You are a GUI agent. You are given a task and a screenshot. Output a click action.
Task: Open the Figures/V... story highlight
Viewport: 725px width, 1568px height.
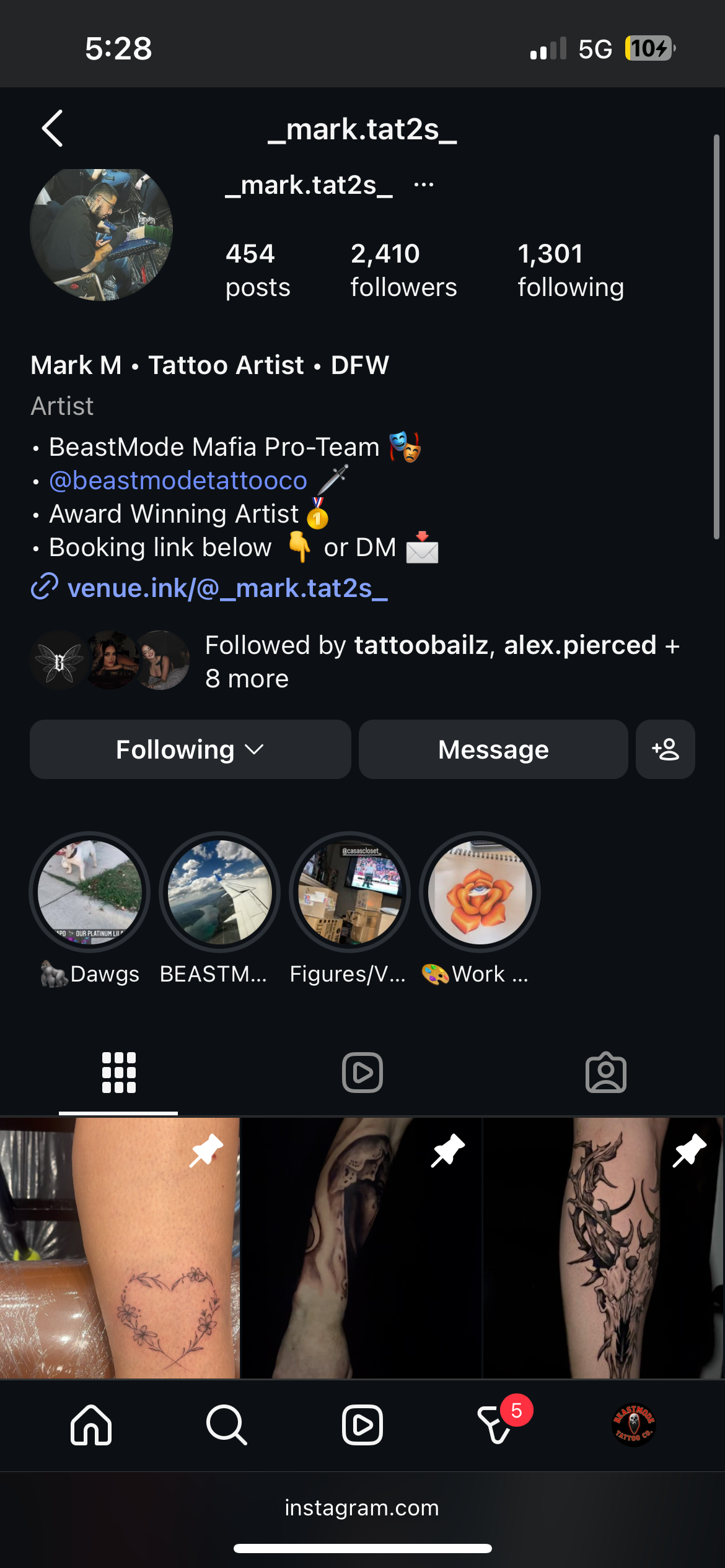click(x=350, y=892)
